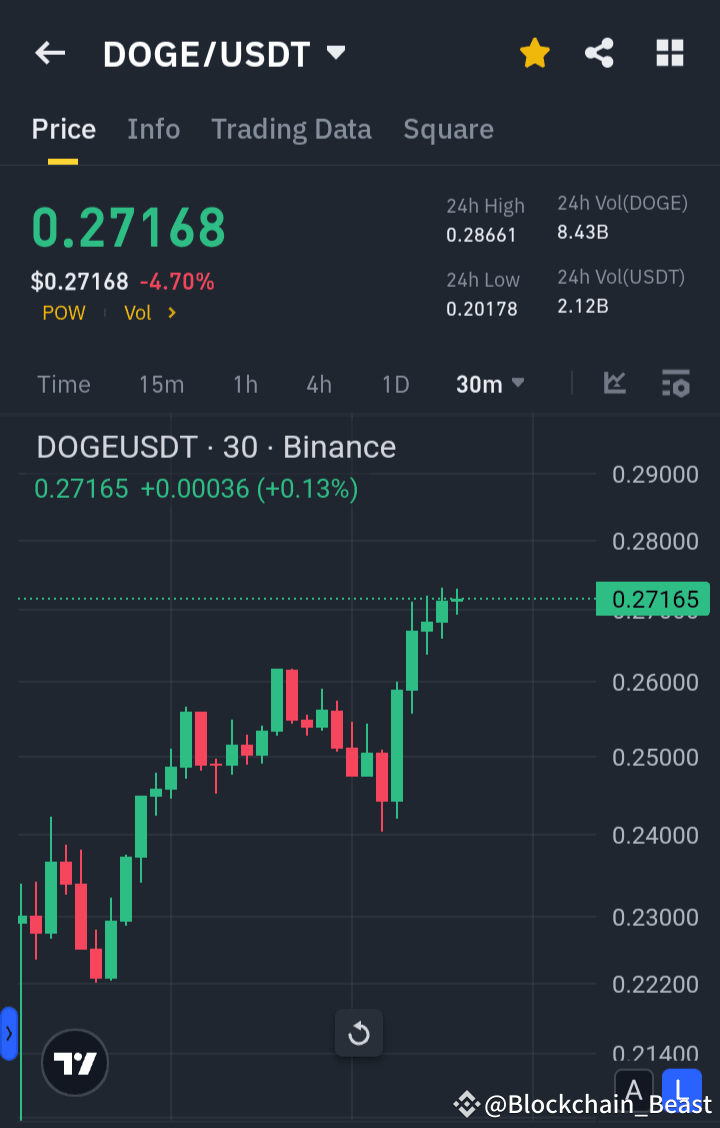Viewport: 720px width, 1128px height.
Task: Open the apps grid icon
Action: tap(669, 53)
